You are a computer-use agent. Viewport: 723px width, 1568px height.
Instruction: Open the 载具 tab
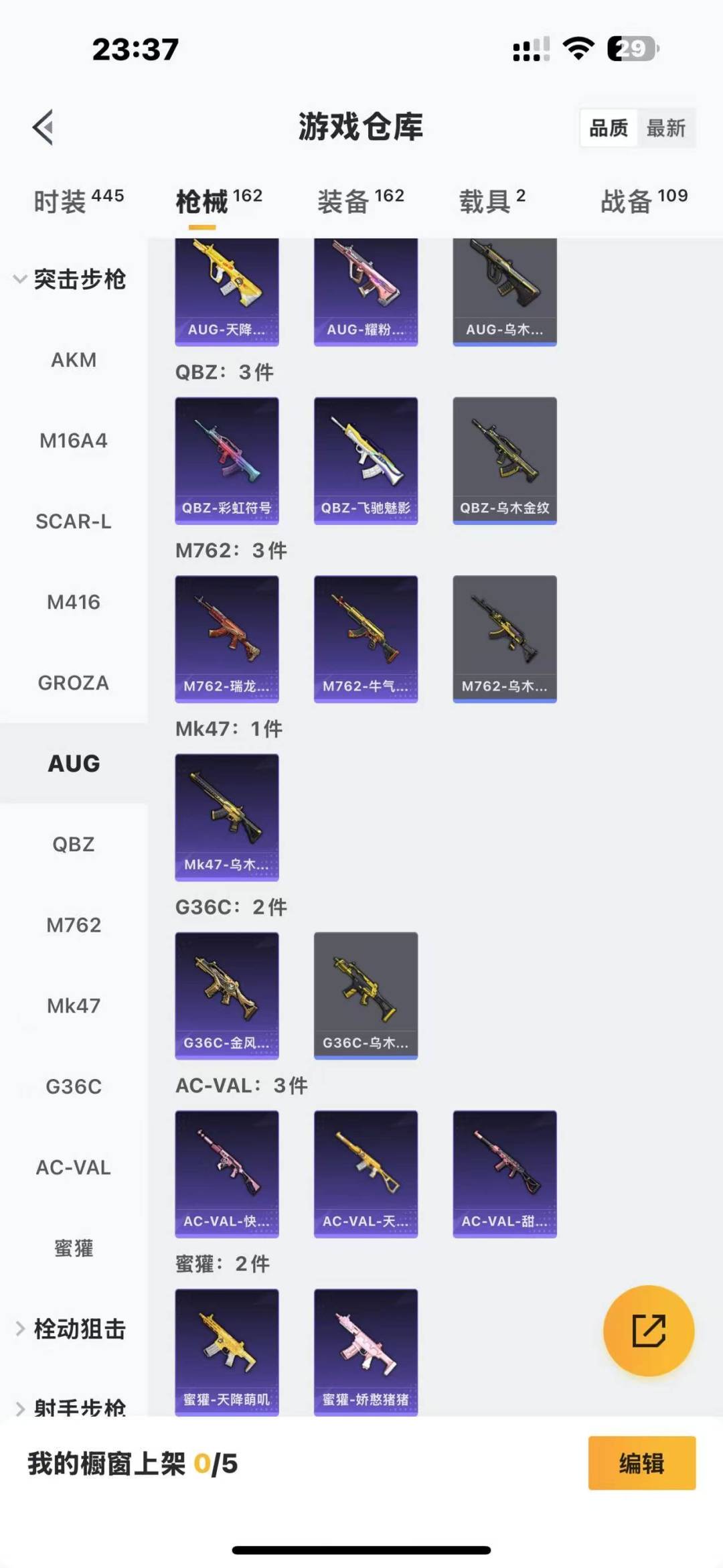(491, 200)
